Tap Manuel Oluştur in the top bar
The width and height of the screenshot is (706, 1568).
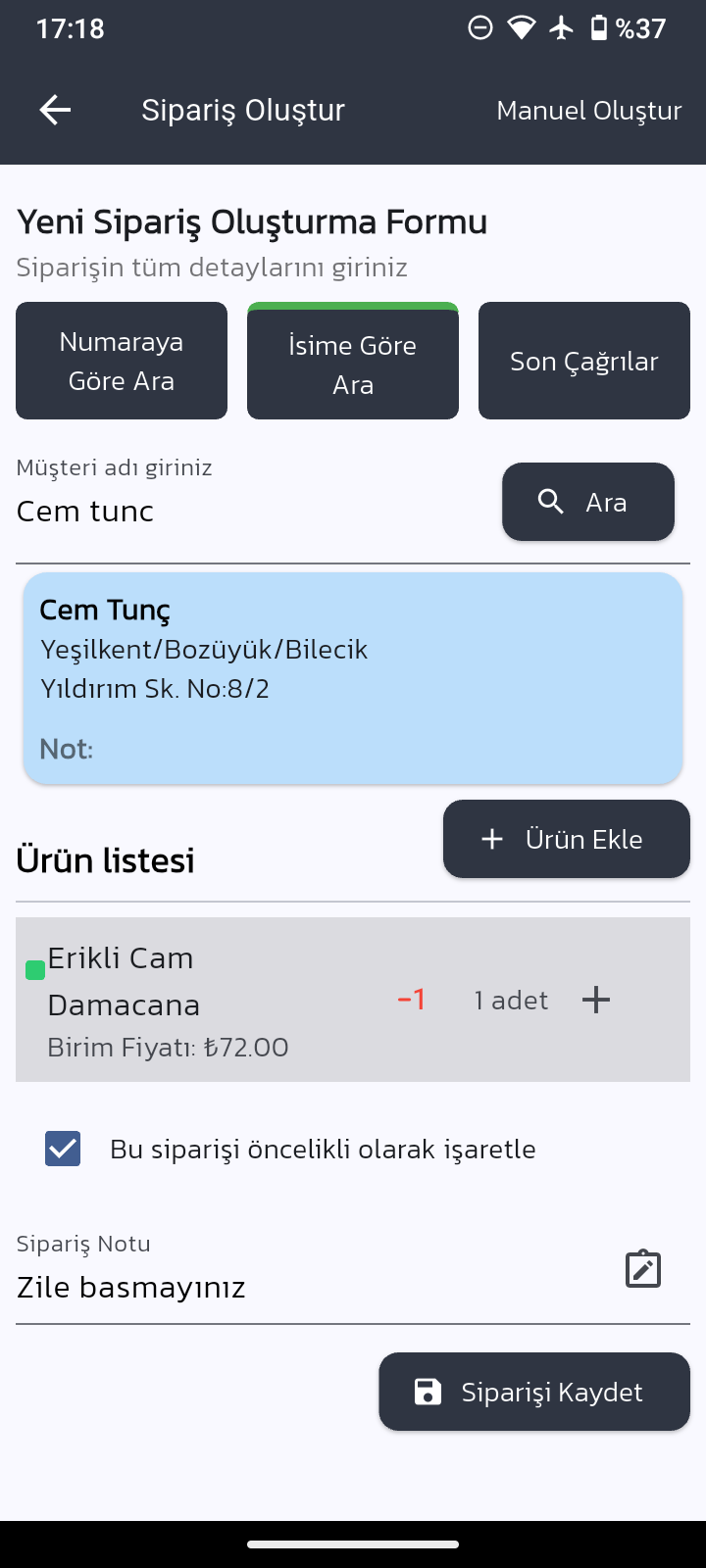[x=587, y=110]
